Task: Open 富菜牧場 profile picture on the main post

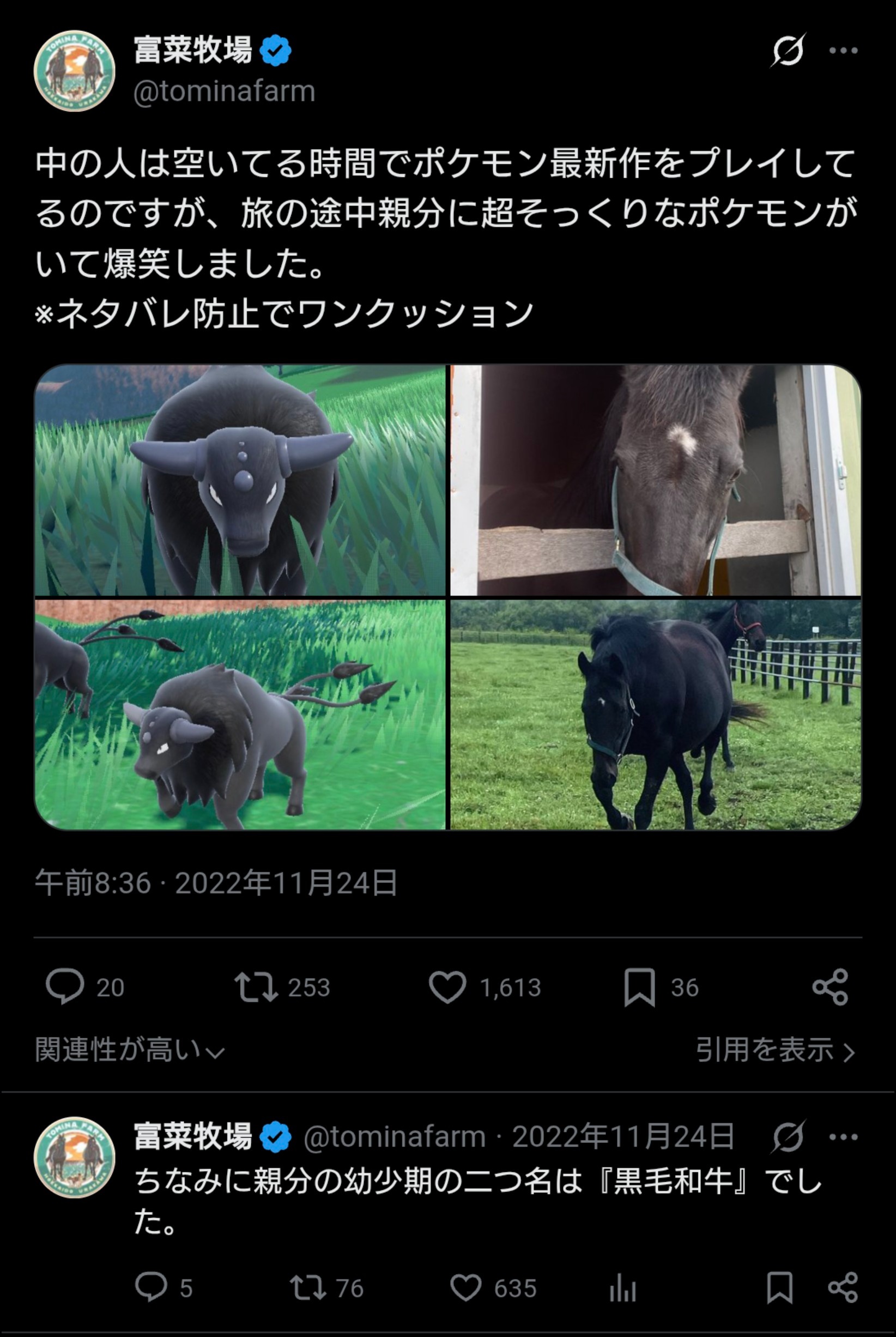Action: 75,70
